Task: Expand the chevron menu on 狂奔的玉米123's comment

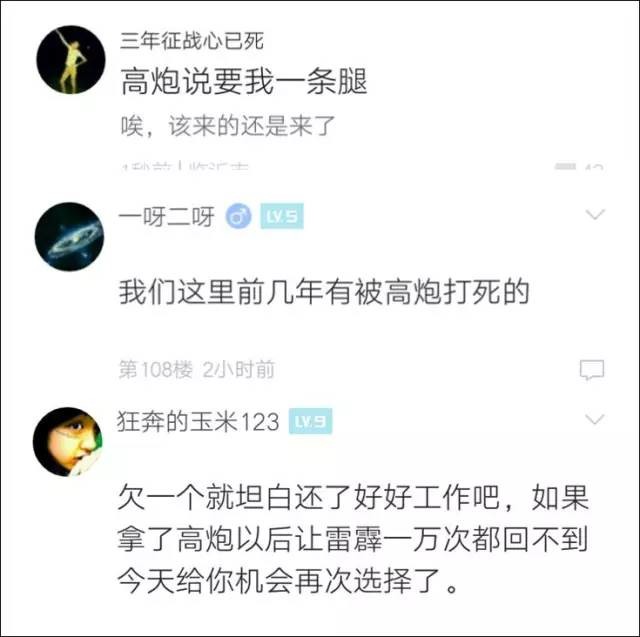Action: [x=594, y=418]
